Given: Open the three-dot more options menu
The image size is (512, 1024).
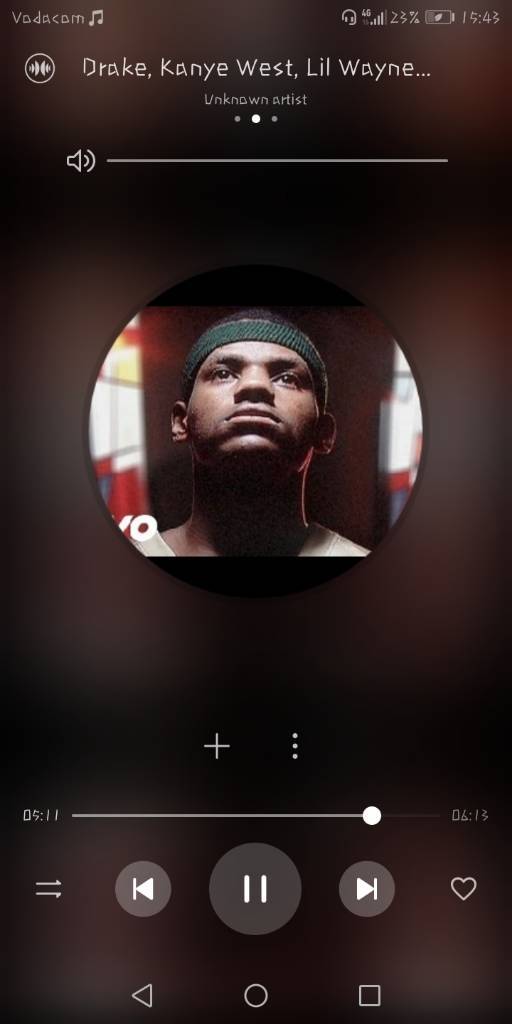Looking at the screenshot, I should point(295,746).
